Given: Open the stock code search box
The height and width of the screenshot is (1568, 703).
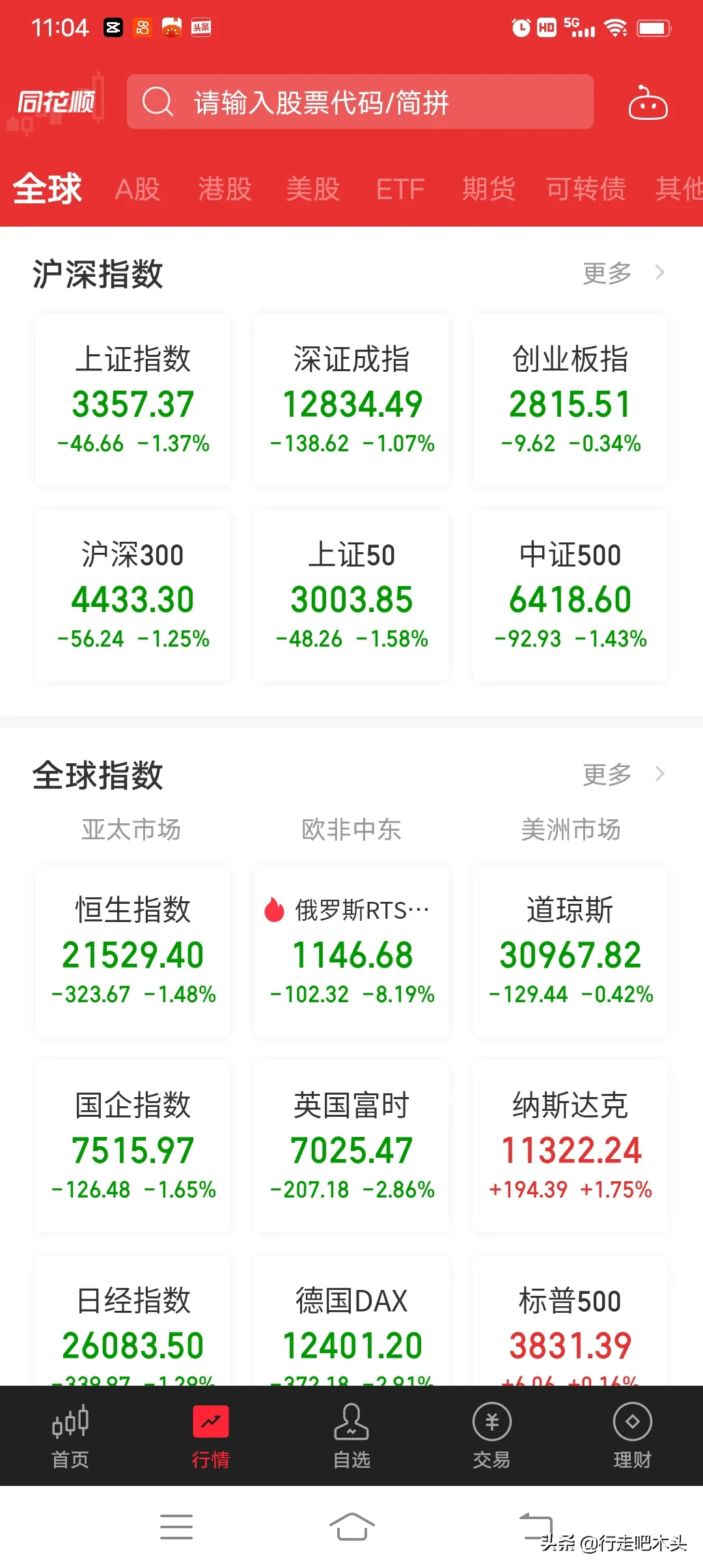Looking at the screenshot, I should coord(360,102).
